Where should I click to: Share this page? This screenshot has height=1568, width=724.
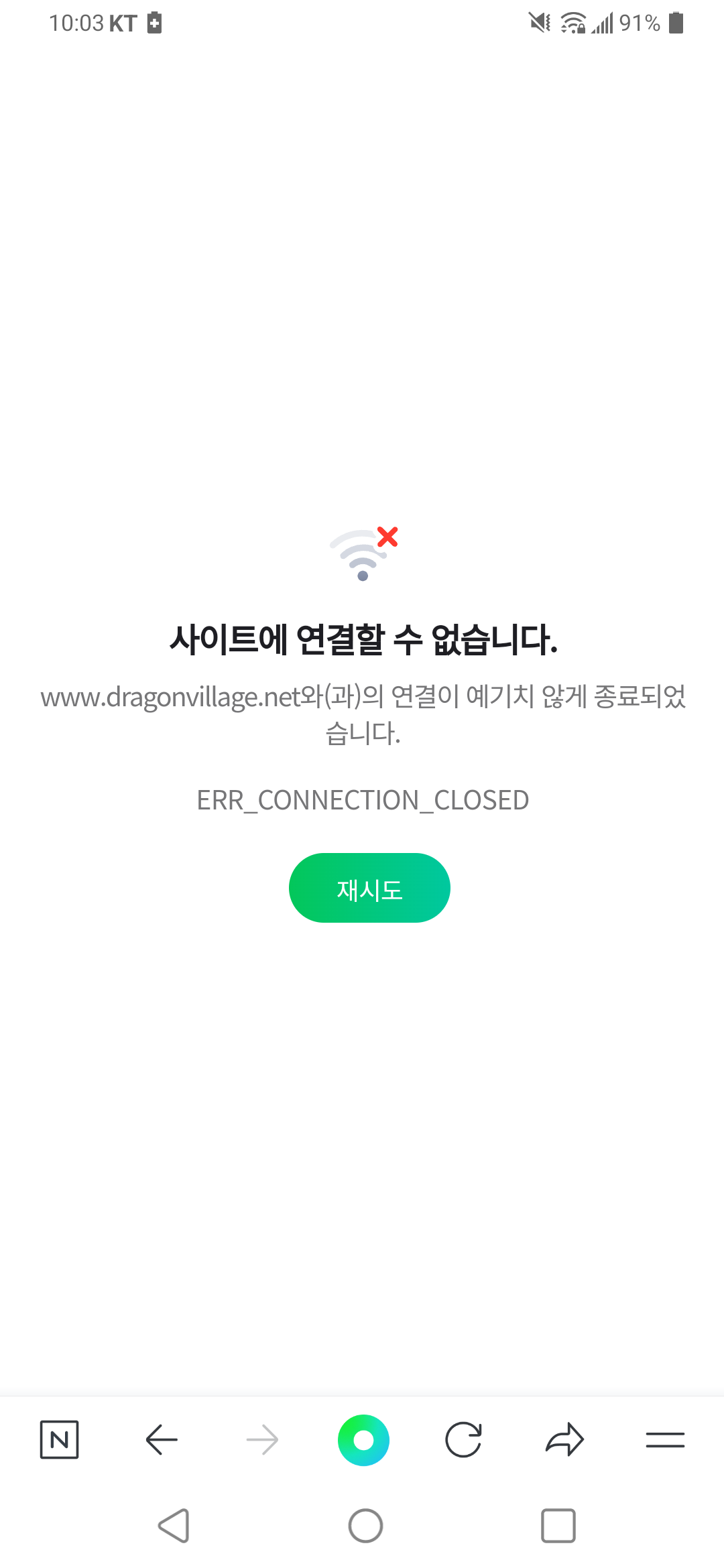[x=564, y=1439]
